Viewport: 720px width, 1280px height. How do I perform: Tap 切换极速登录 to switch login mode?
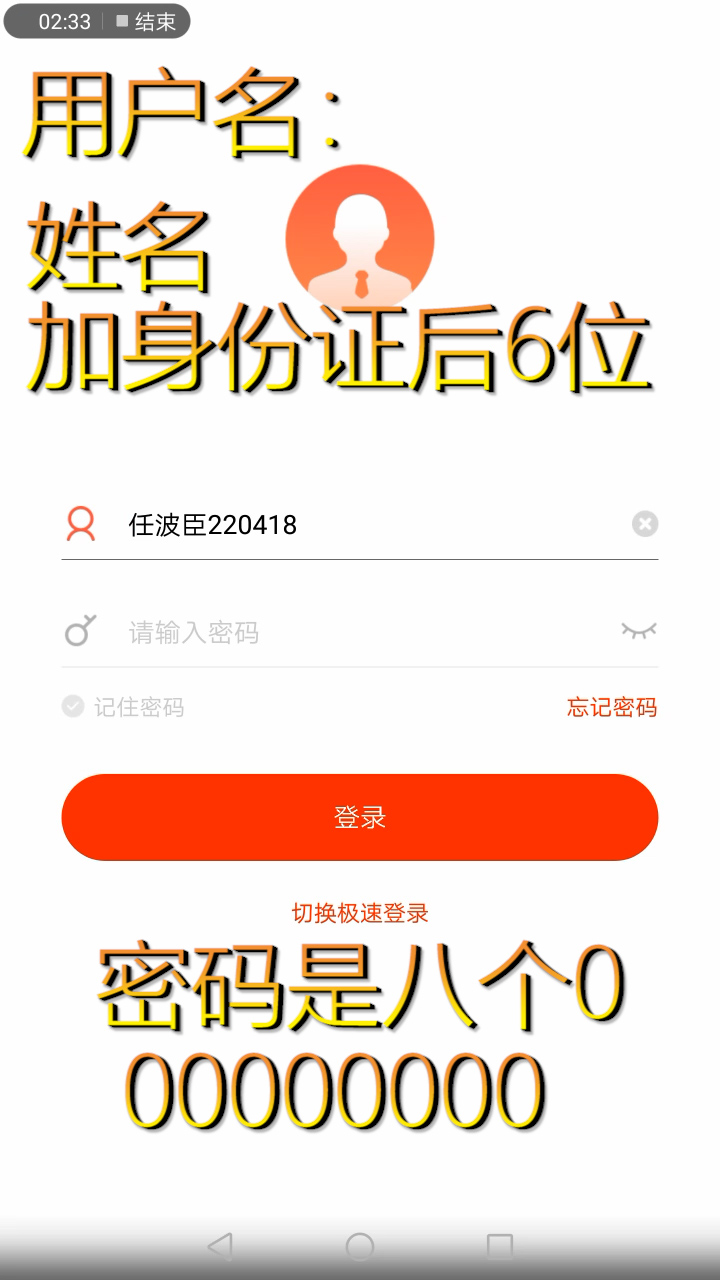[x=360, y=913]
